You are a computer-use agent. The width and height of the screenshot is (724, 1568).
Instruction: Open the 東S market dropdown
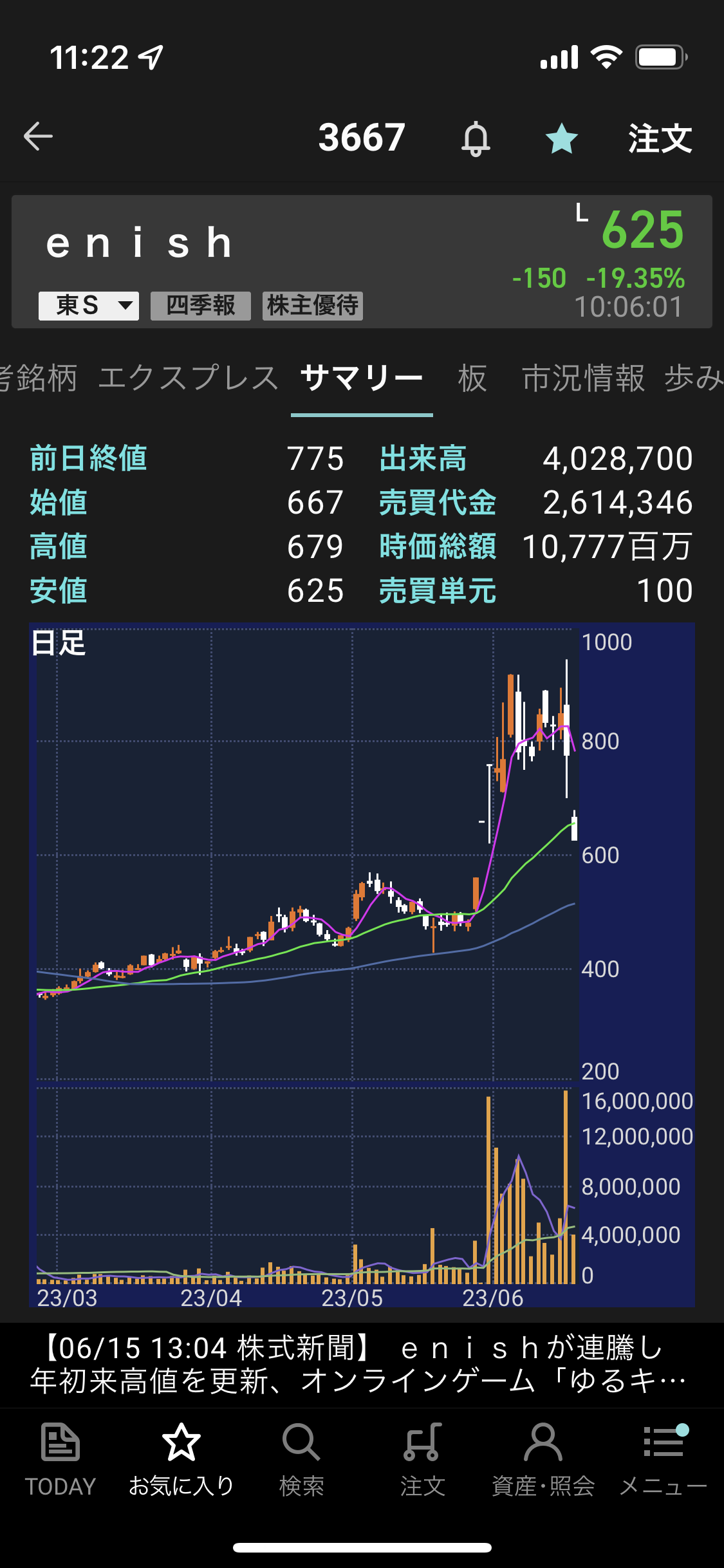(89, 306)
